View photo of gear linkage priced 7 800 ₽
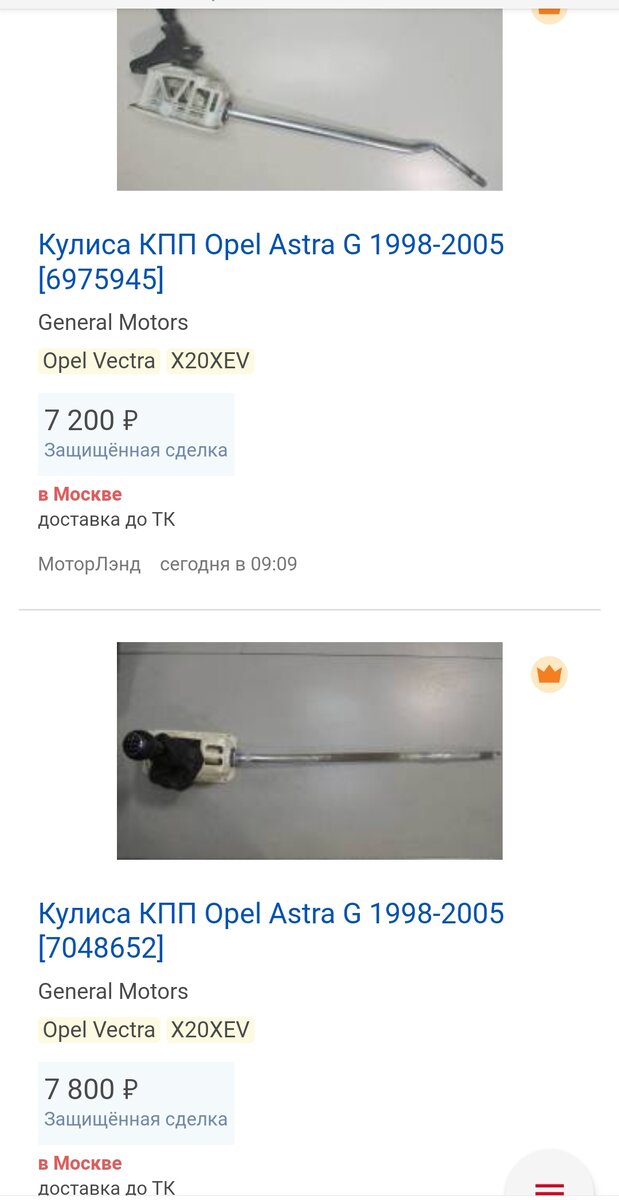This screenshot has height=1200, width=619. [310, 751]
